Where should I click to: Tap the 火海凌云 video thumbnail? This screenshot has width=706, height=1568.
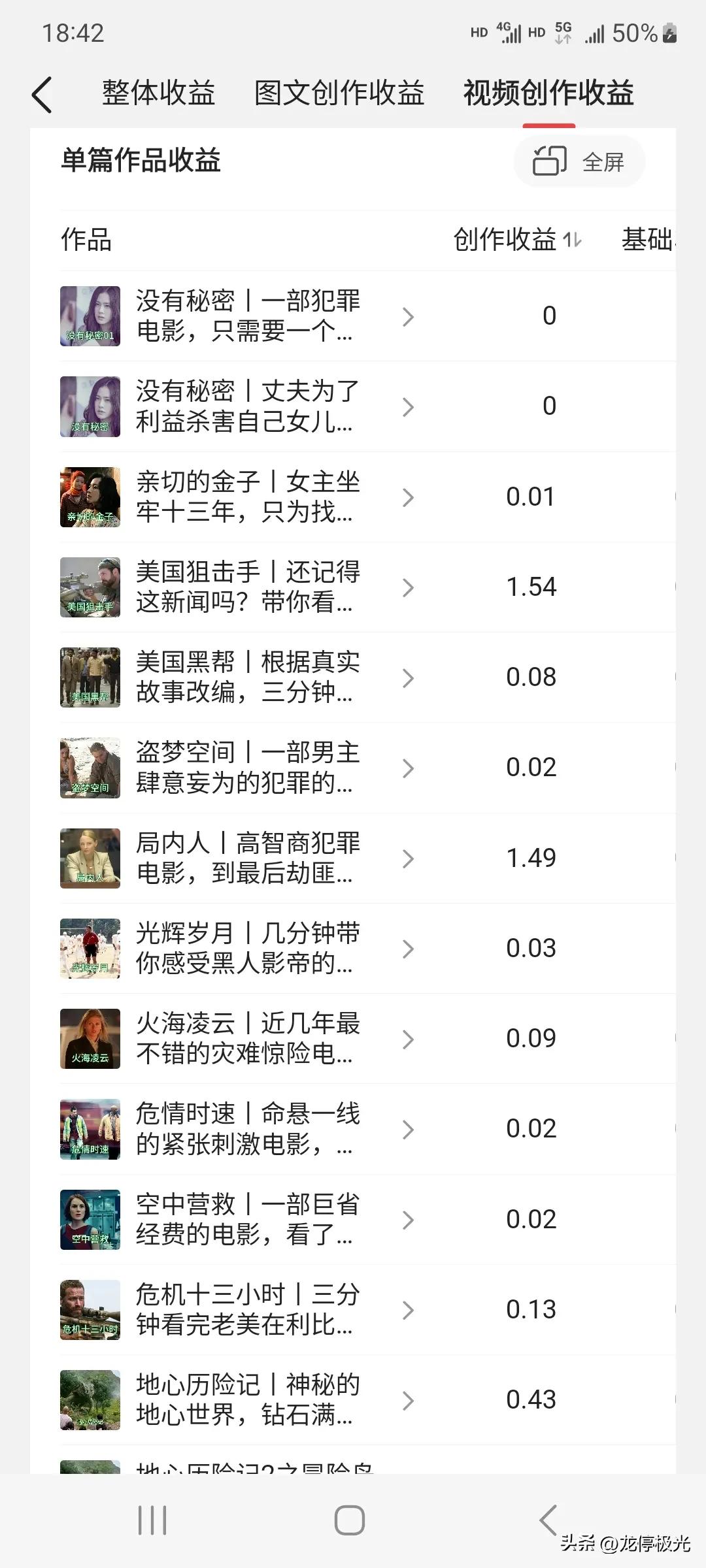click(x=90, y=1039)
